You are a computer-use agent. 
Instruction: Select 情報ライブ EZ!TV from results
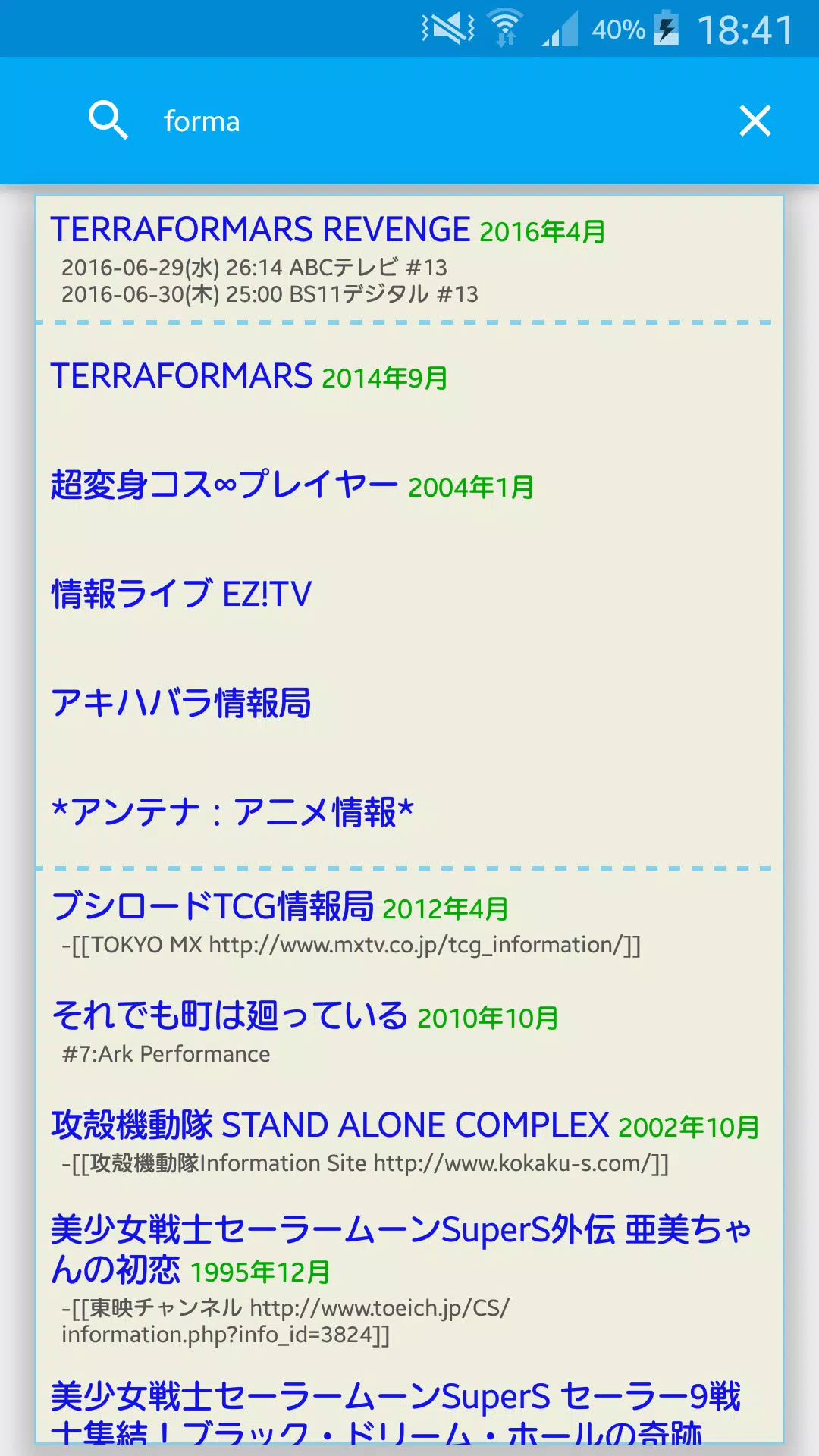180,595
